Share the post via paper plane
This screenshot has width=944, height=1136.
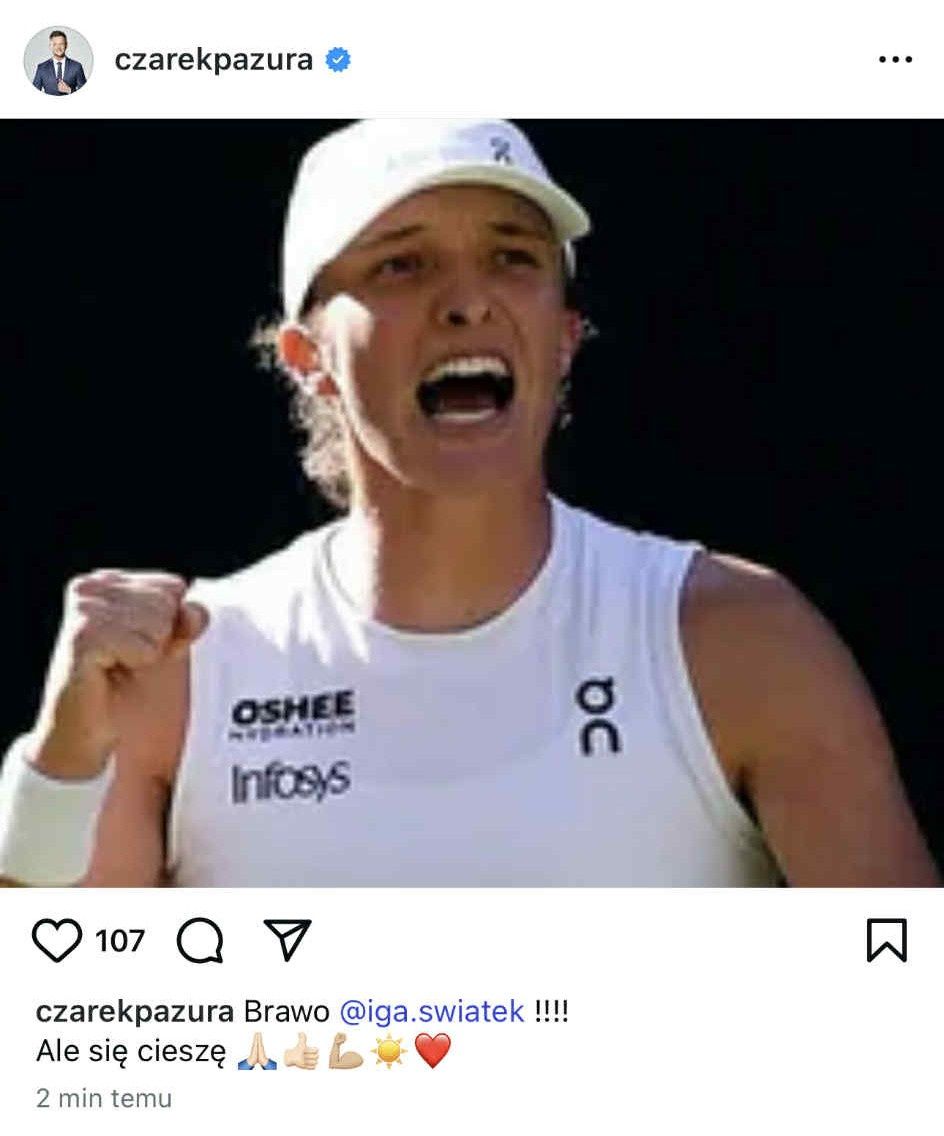click(x=287, y=940)
